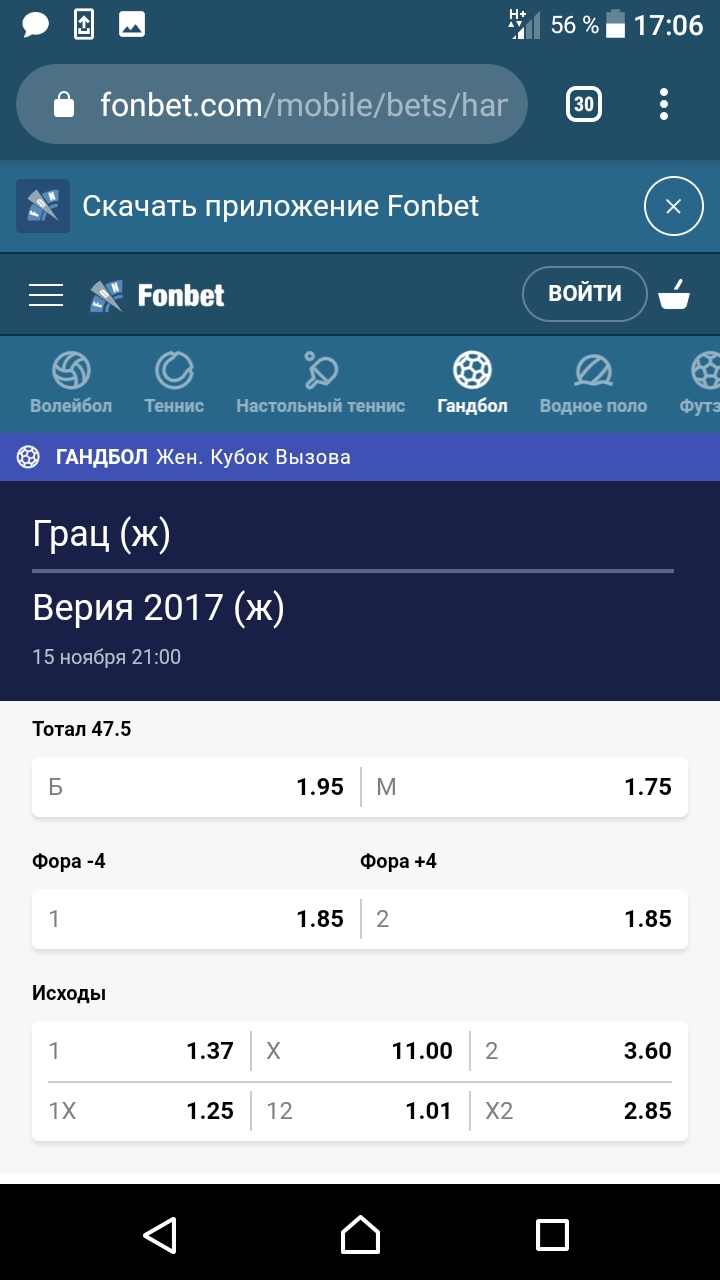The image size is (720, 1280).
Task: Open the Скачать приложение Fonbet banner
Action: (280, 207)
